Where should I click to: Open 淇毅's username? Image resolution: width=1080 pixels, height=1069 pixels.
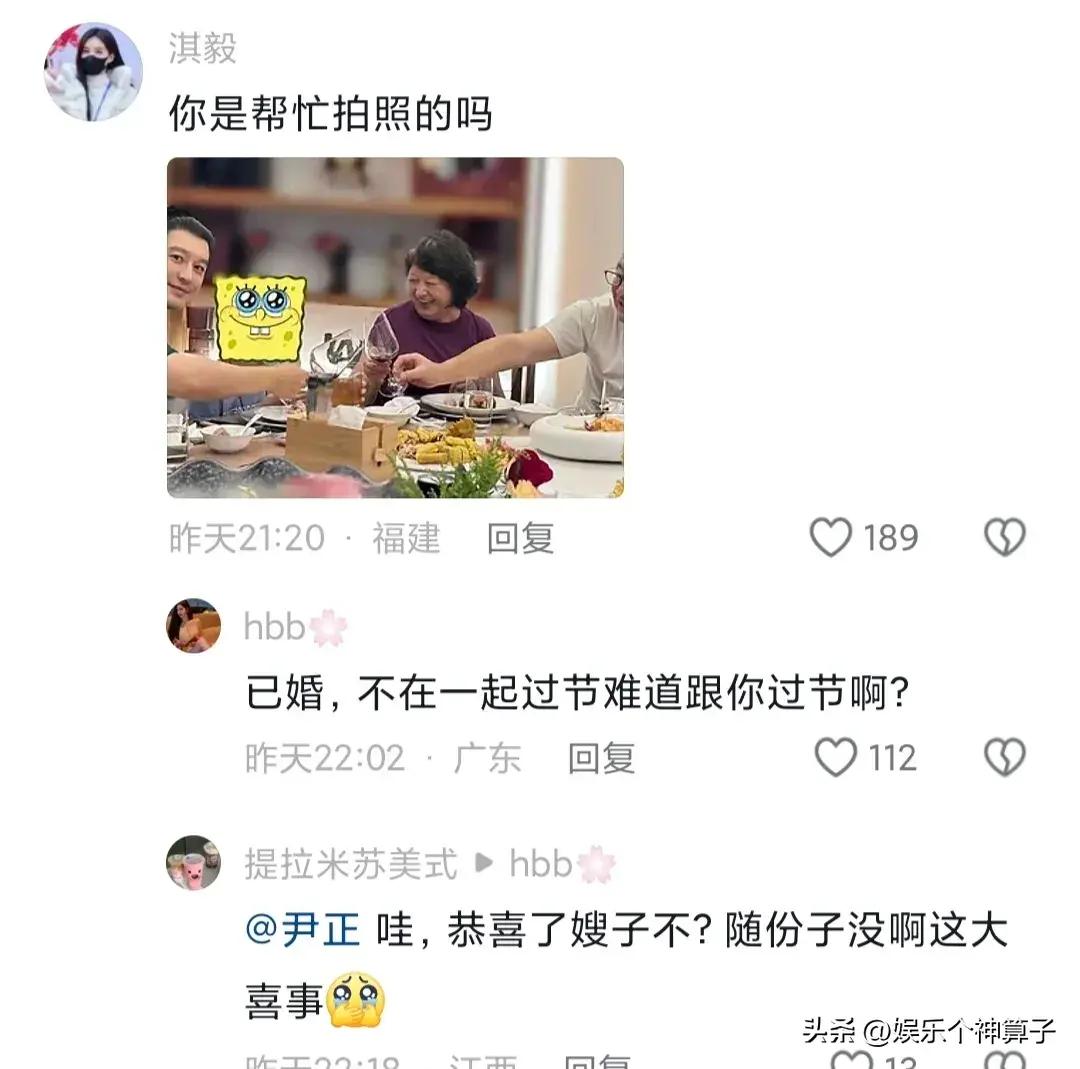(x=202, y=48)
